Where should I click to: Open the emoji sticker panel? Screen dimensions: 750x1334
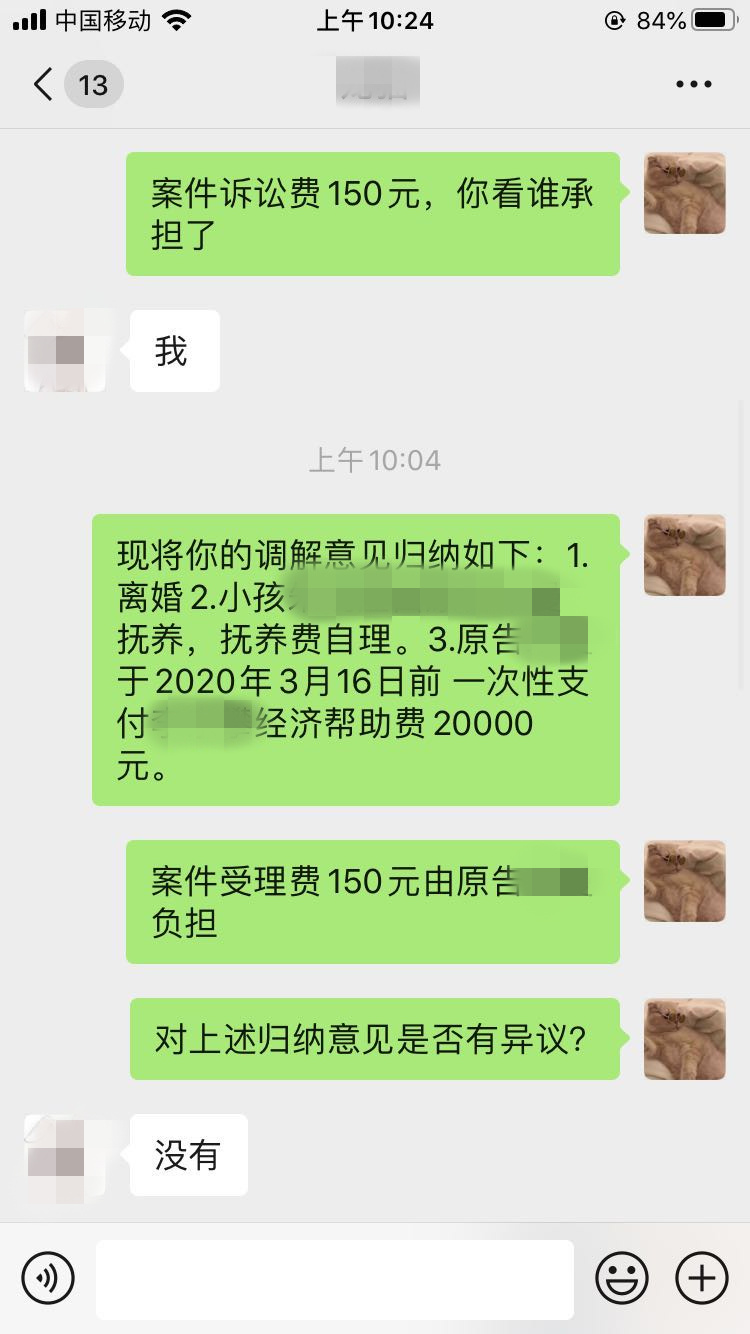coord(621,1278)
